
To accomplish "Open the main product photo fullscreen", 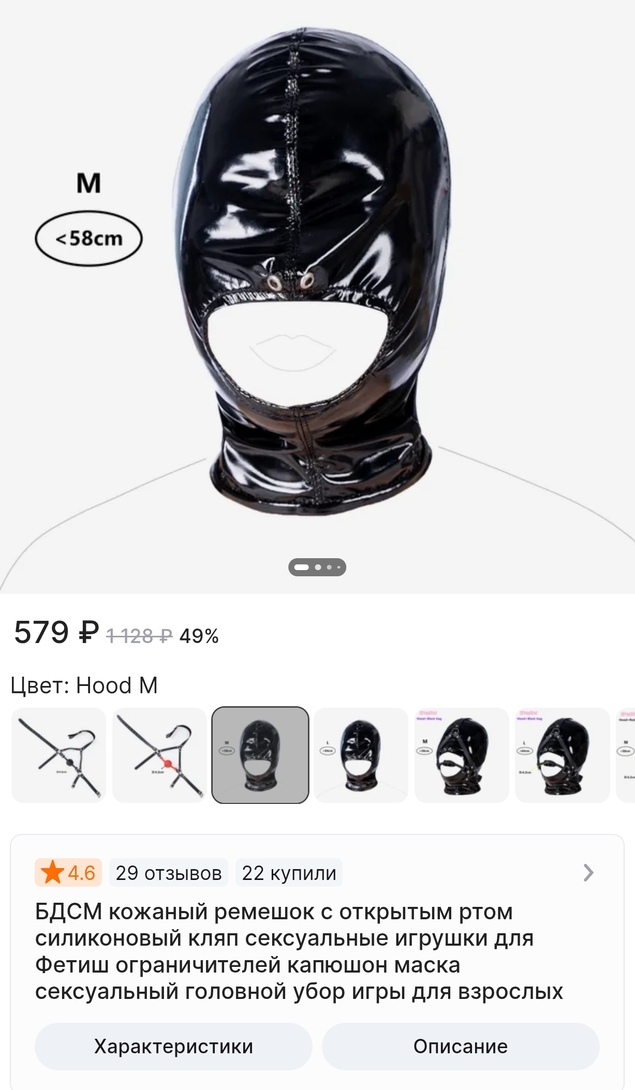I will pos(317,290).
